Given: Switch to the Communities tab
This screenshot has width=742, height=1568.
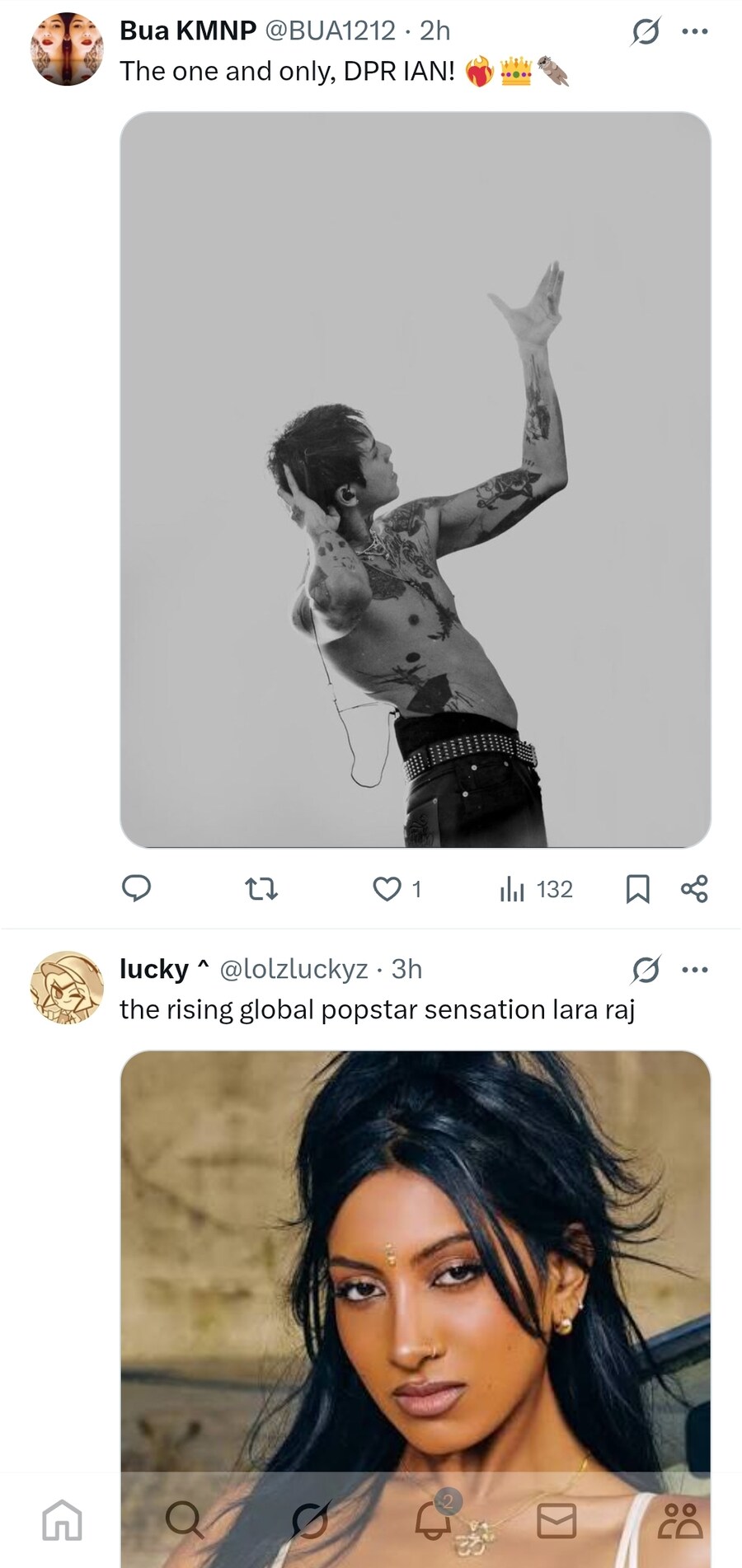Looking at the screenshot, I should pyautogui.click(x=680, y=1520).
